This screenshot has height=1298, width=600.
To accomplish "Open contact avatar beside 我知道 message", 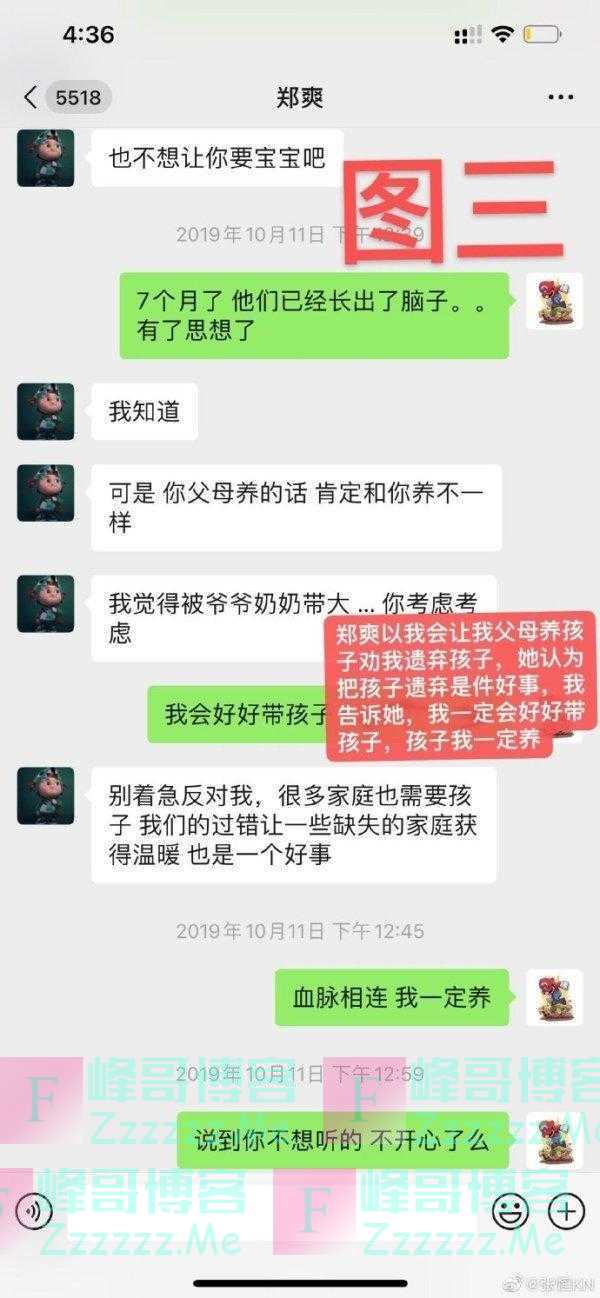I will tap(46, 411).
